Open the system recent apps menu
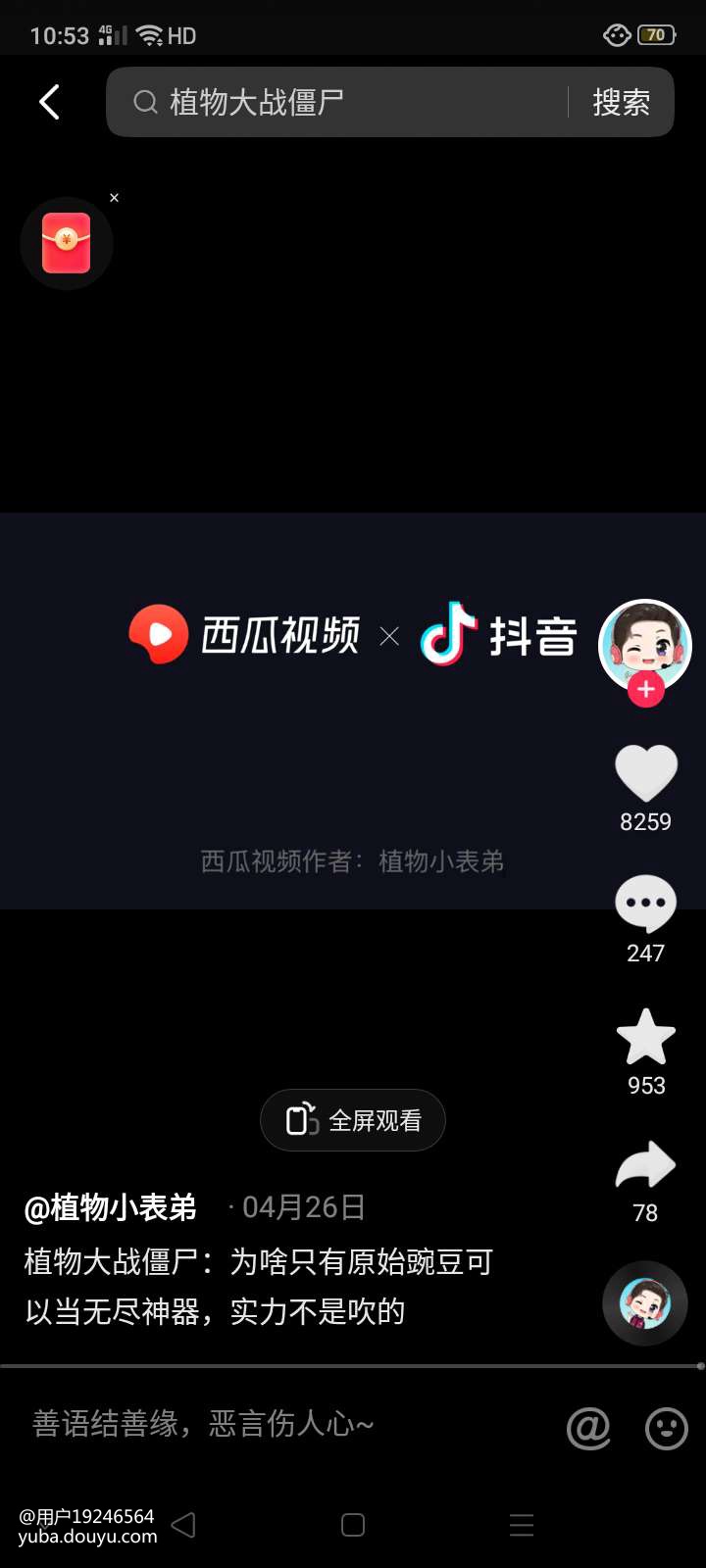The height and width of the screenshot is (1568, 706). pyautogui.click(x=522, y=1525)
